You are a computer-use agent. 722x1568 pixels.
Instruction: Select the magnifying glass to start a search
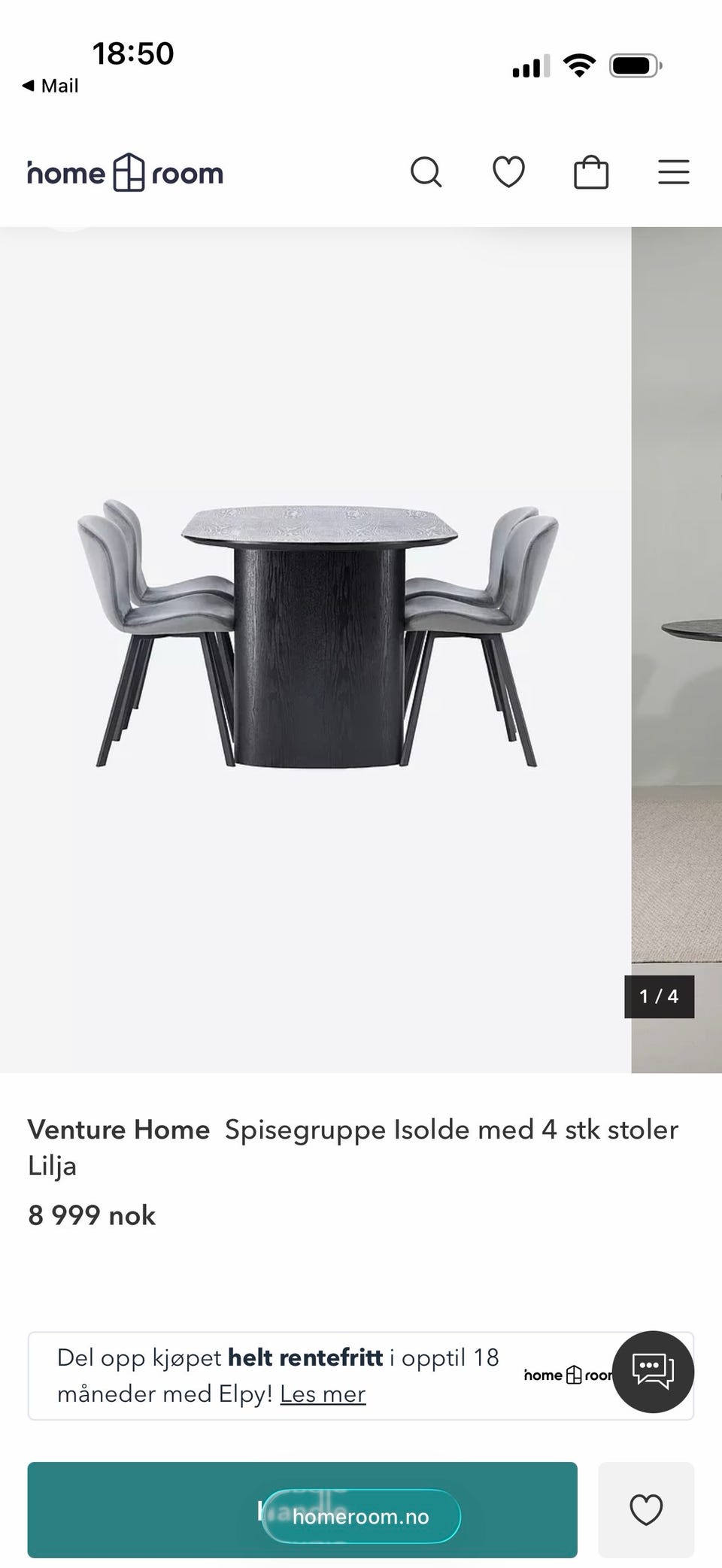[x=426, y=171]
